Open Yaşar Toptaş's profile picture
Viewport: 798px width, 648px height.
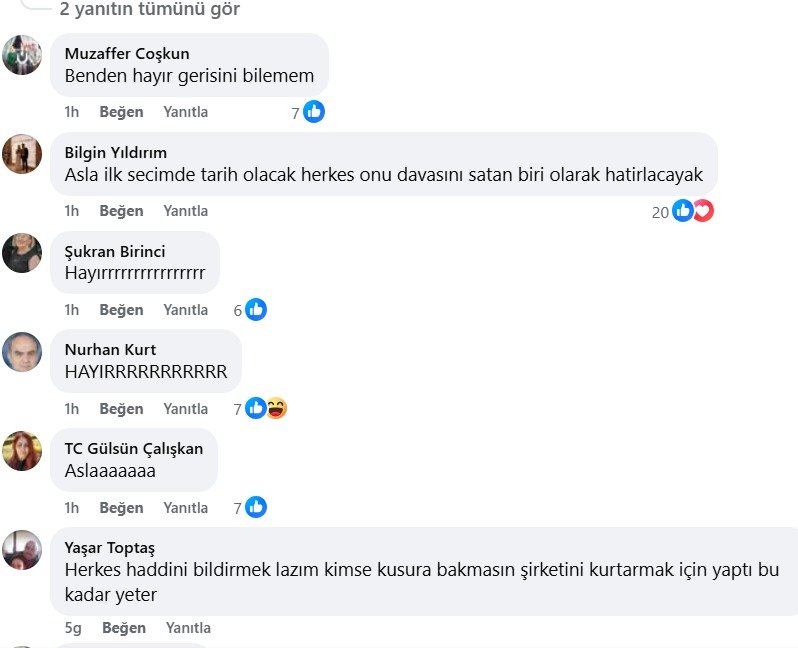[22, 549]
